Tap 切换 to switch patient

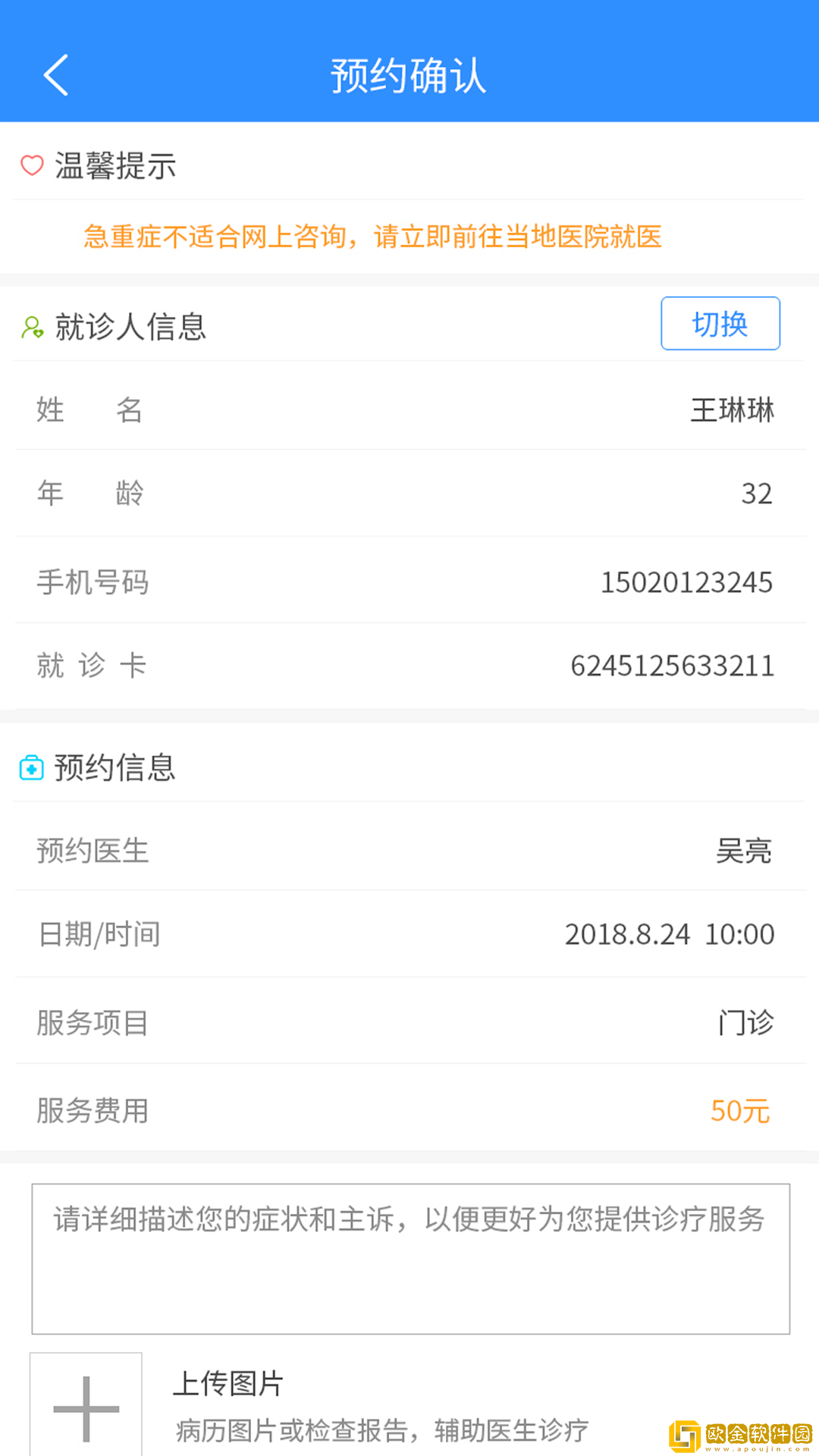[x=720, y=324]
